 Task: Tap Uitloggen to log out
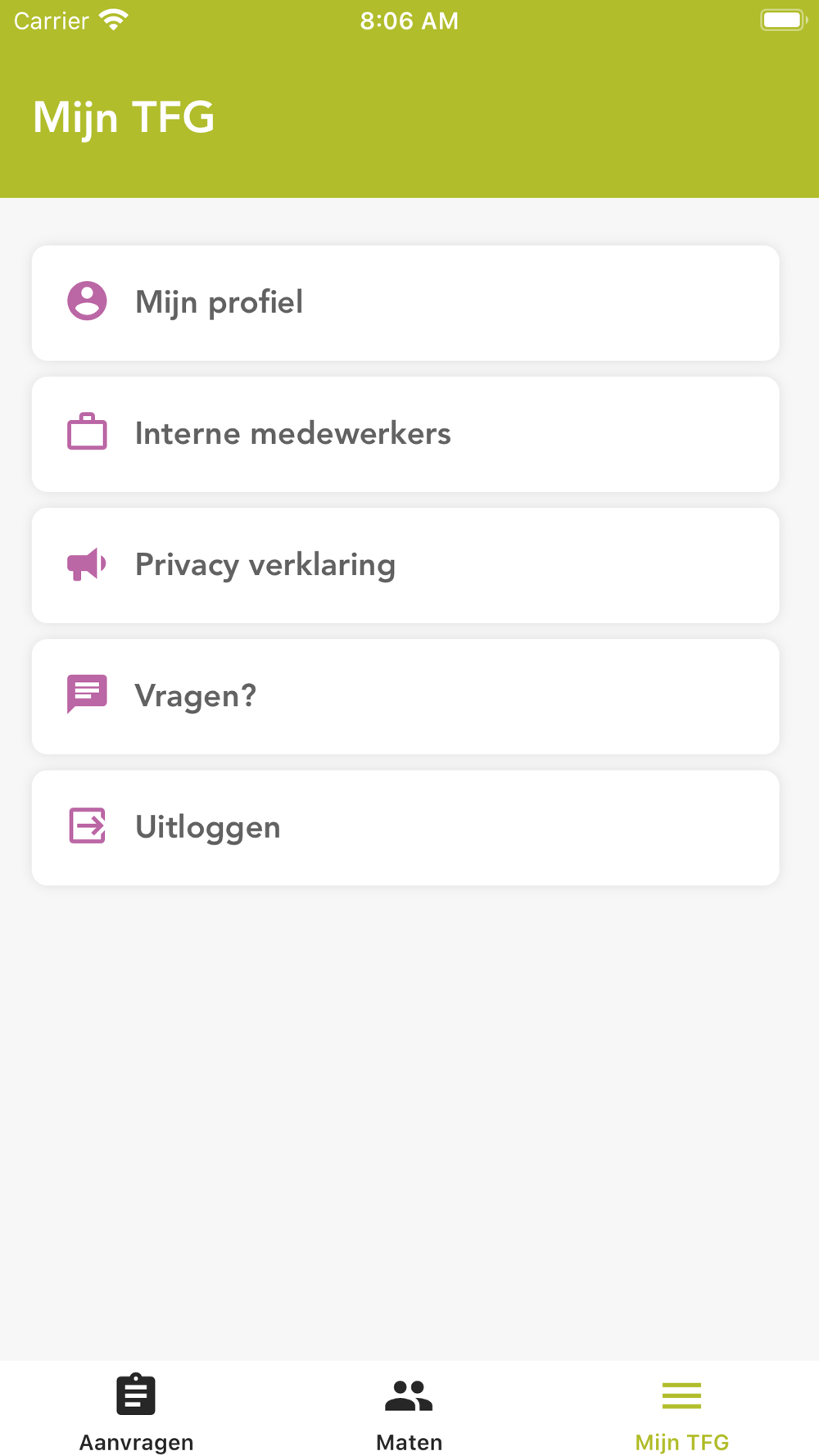coord(405,827)
